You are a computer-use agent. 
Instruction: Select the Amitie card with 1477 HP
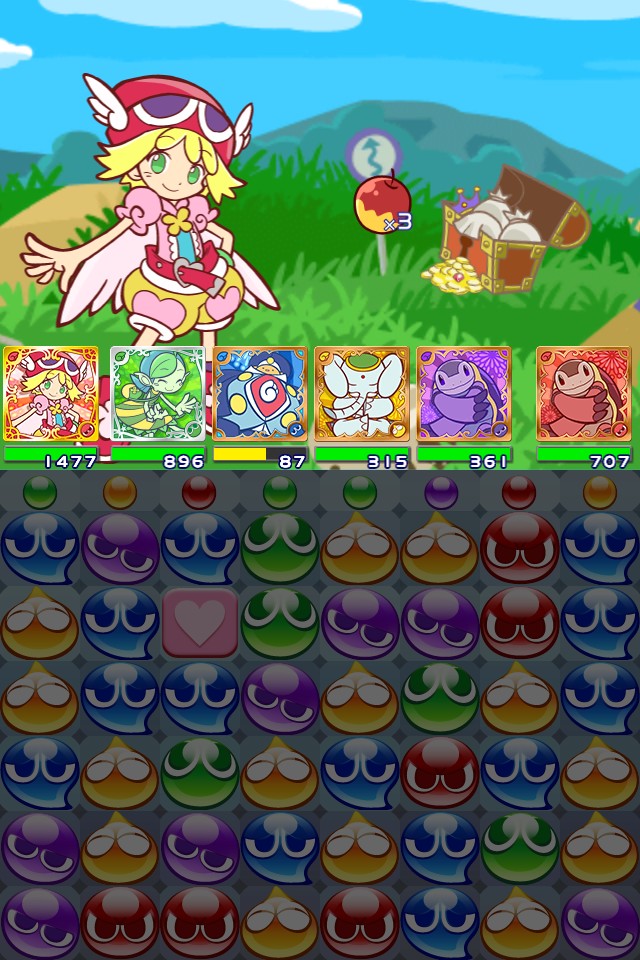(x=51, y=394)
